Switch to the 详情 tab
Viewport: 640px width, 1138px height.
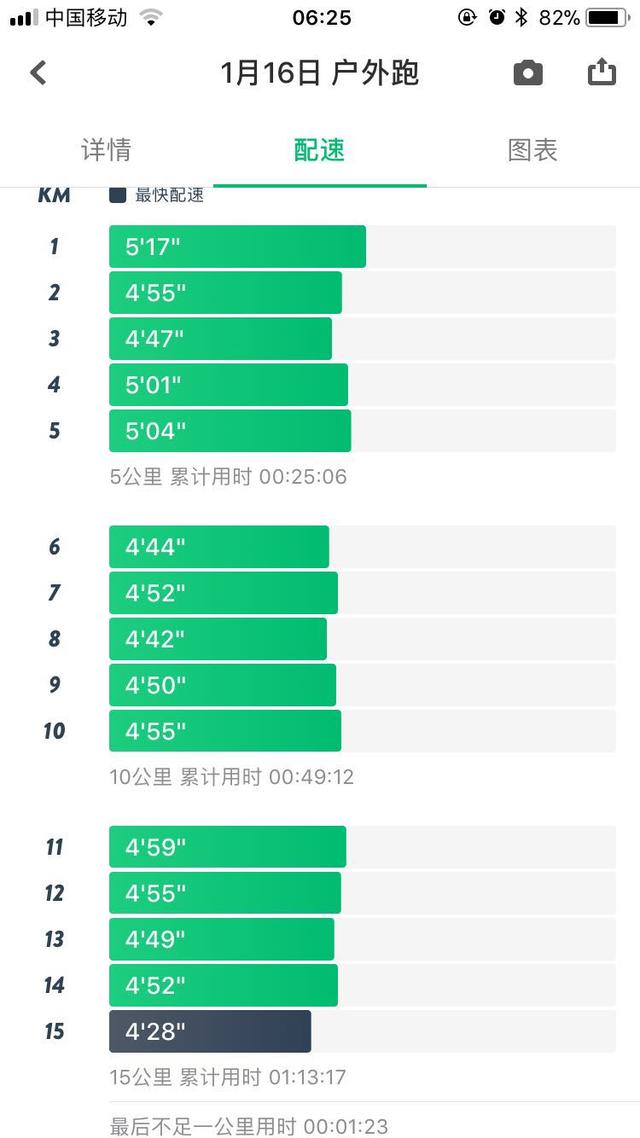point(106,150)
